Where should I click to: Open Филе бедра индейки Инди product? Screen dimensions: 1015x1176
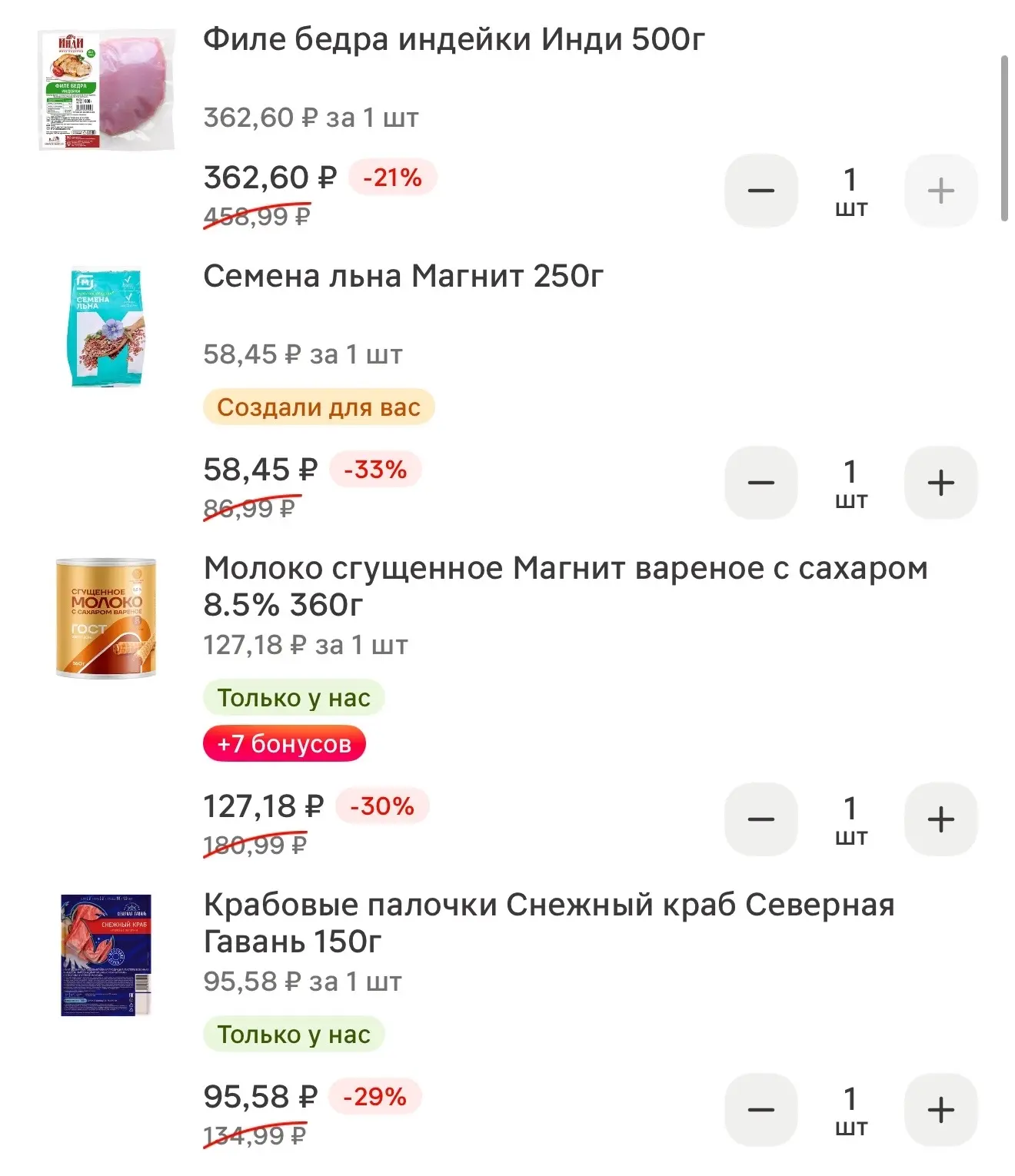[454, 39]
